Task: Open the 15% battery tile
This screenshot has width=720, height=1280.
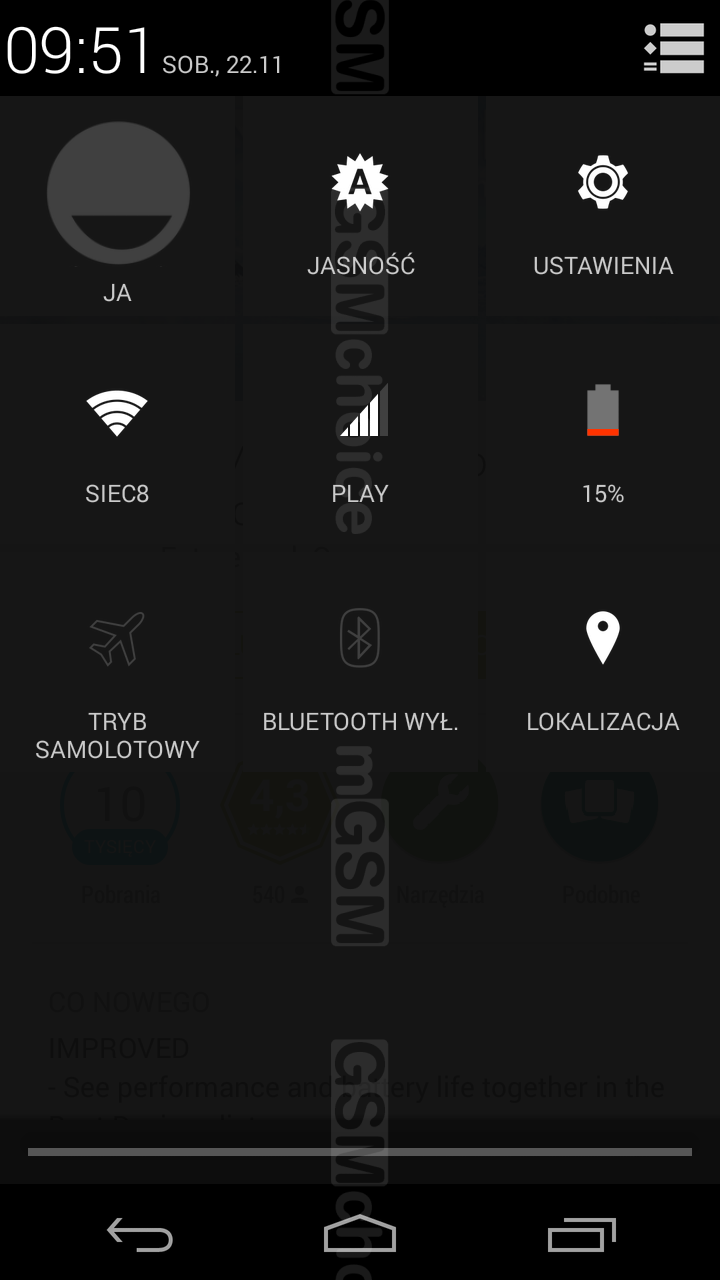Action: click(x=603, y=436)
